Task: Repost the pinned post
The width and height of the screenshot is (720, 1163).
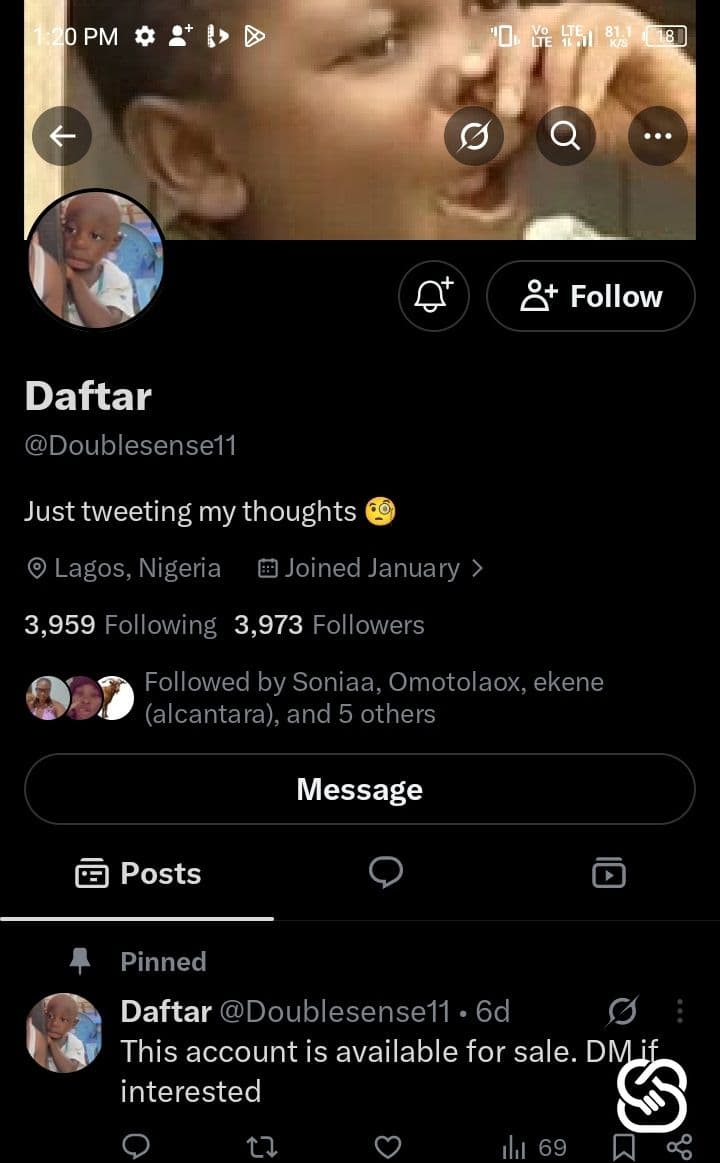Action: coord(262,1147)
